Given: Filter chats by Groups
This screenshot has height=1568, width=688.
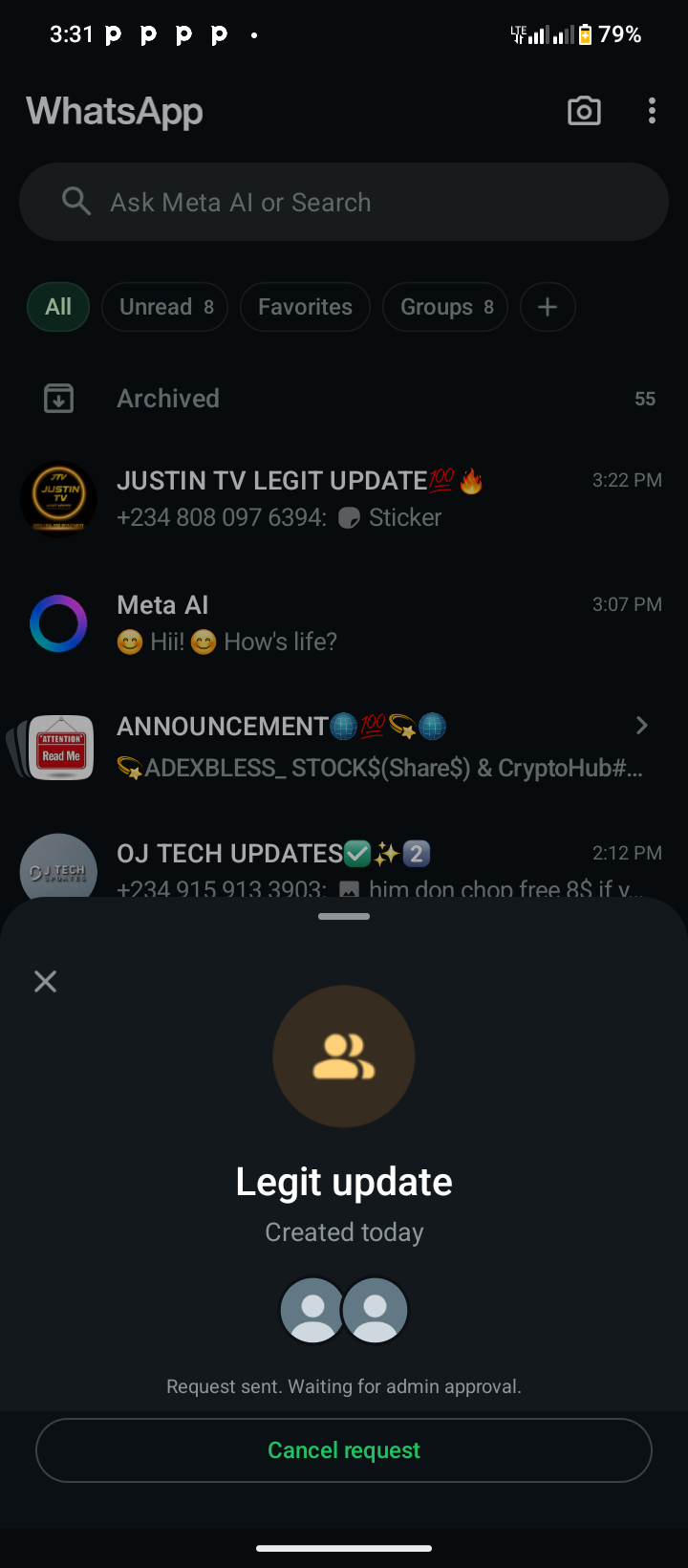Looking at the screenshot, I should click(444, 307).
